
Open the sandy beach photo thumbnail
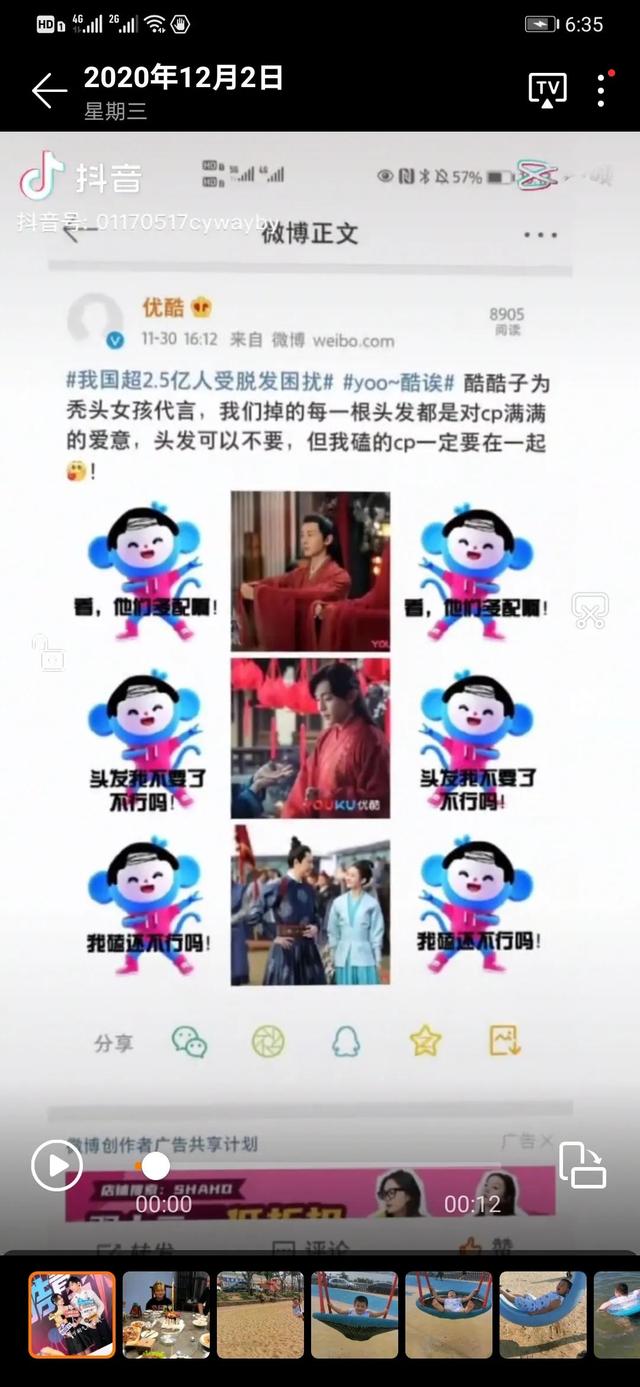[260, 1315]
